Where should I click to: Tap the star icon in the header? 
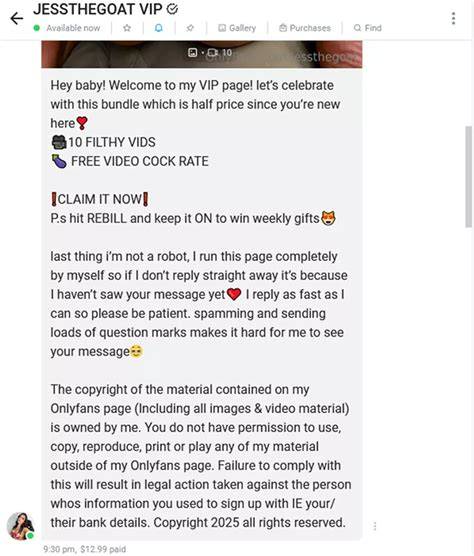(x=127, y=28)
